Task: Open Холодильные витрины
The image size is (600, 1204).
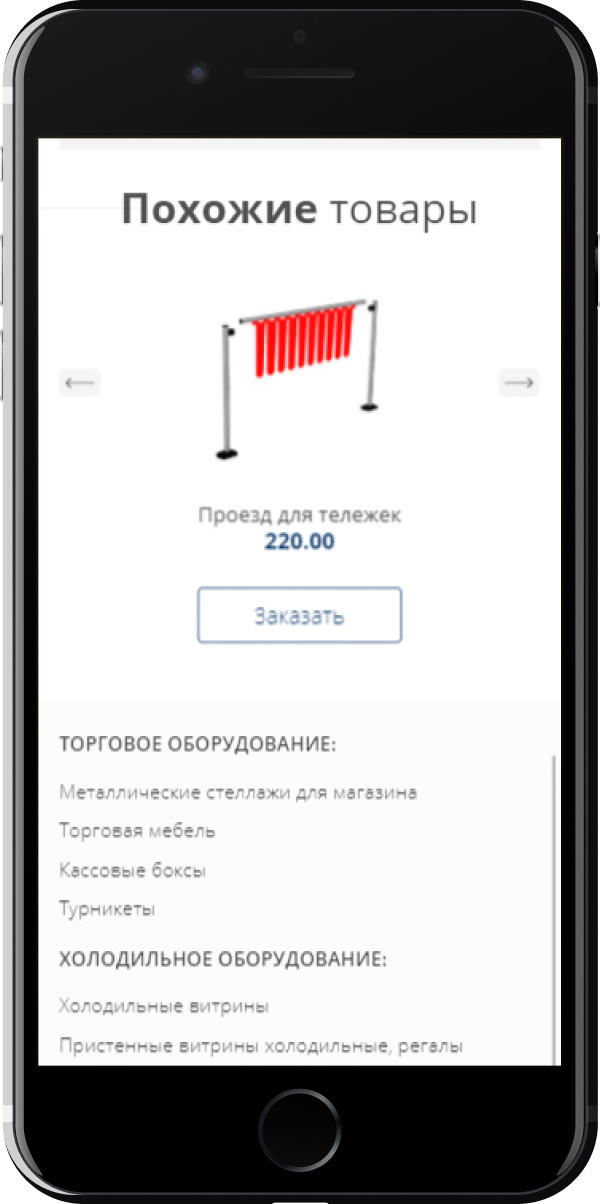Action: click(164, 1006)
